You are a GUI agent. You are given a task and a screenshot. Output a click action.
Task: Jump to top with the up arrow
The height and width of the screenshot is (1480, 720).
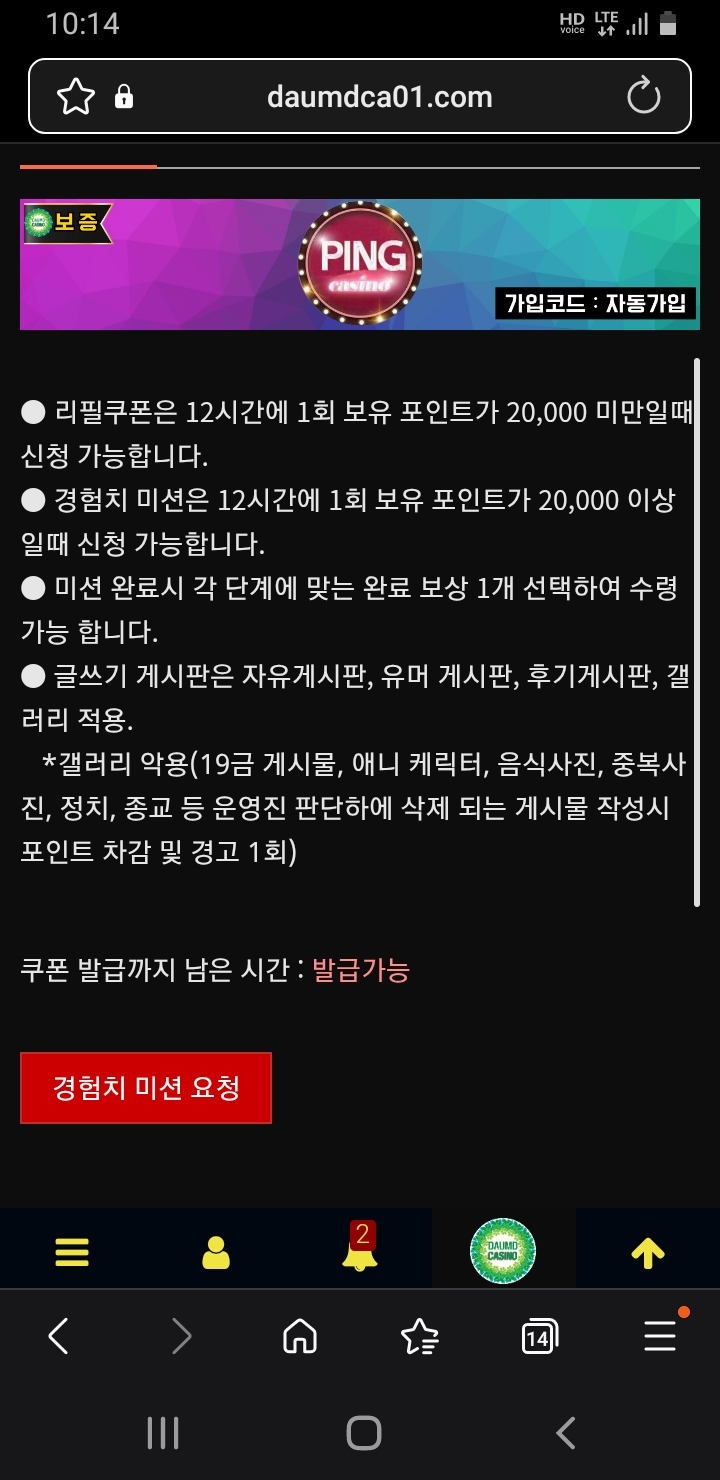click(648, 1252)
